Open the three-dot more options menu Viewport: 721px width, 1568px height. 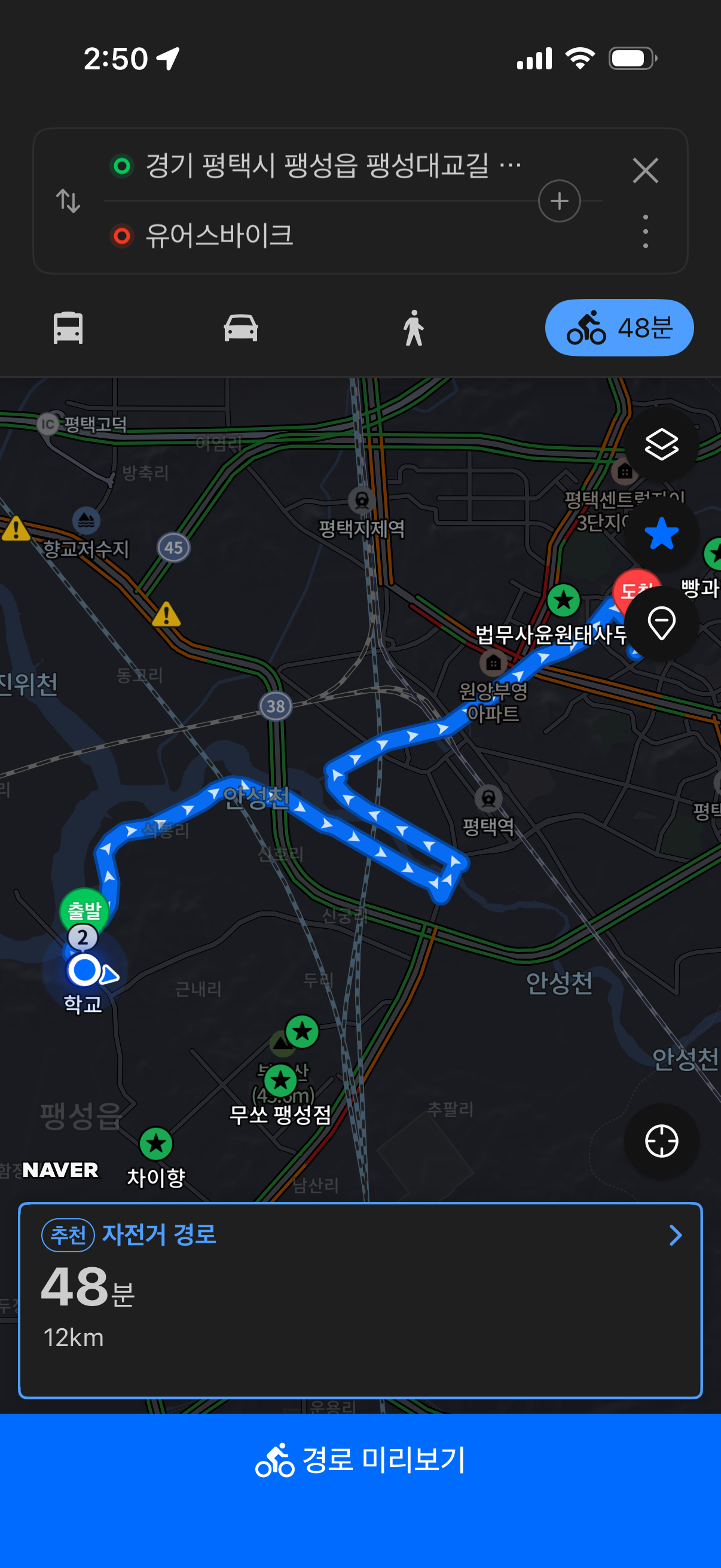point(645,231)
